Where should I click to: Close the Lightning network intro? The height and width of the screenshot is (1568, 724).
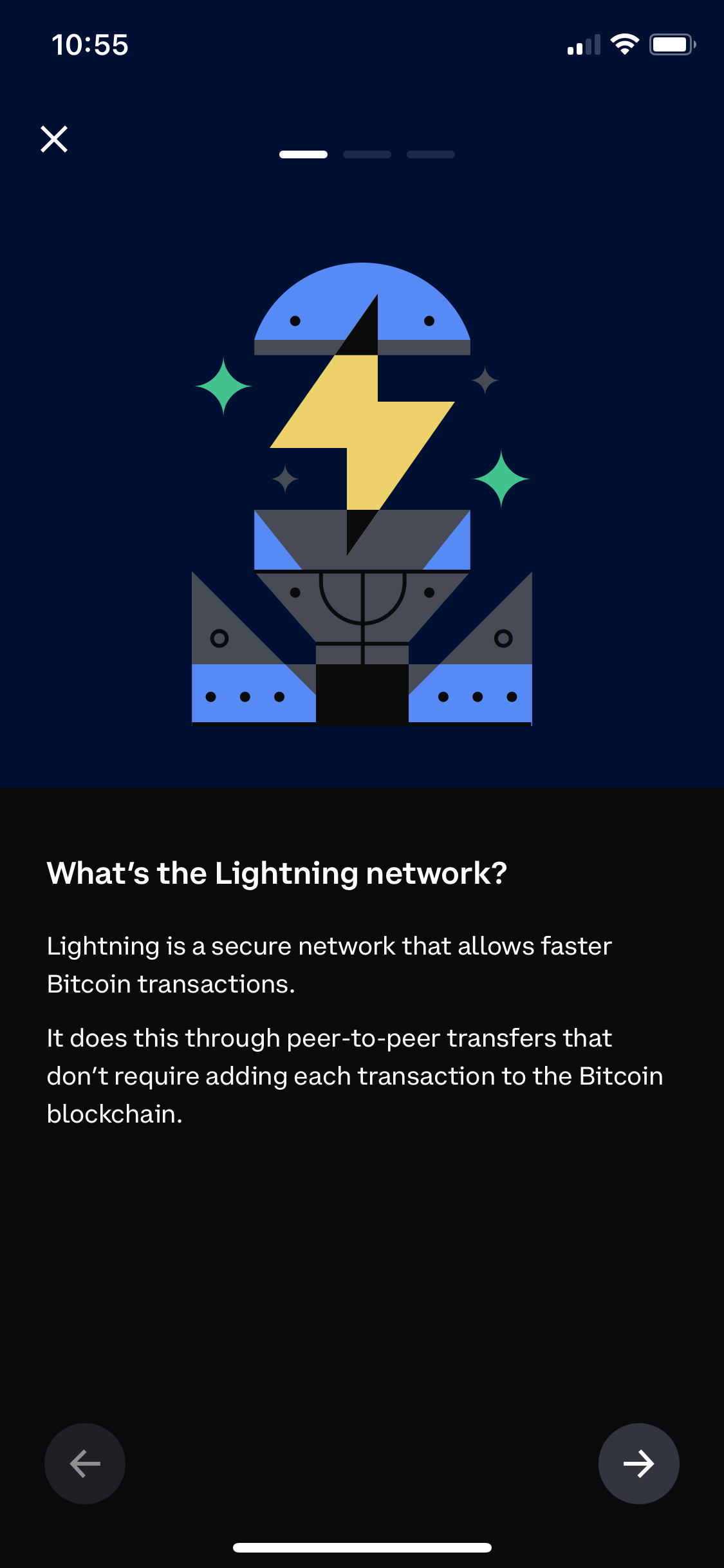tap(54, 139)
